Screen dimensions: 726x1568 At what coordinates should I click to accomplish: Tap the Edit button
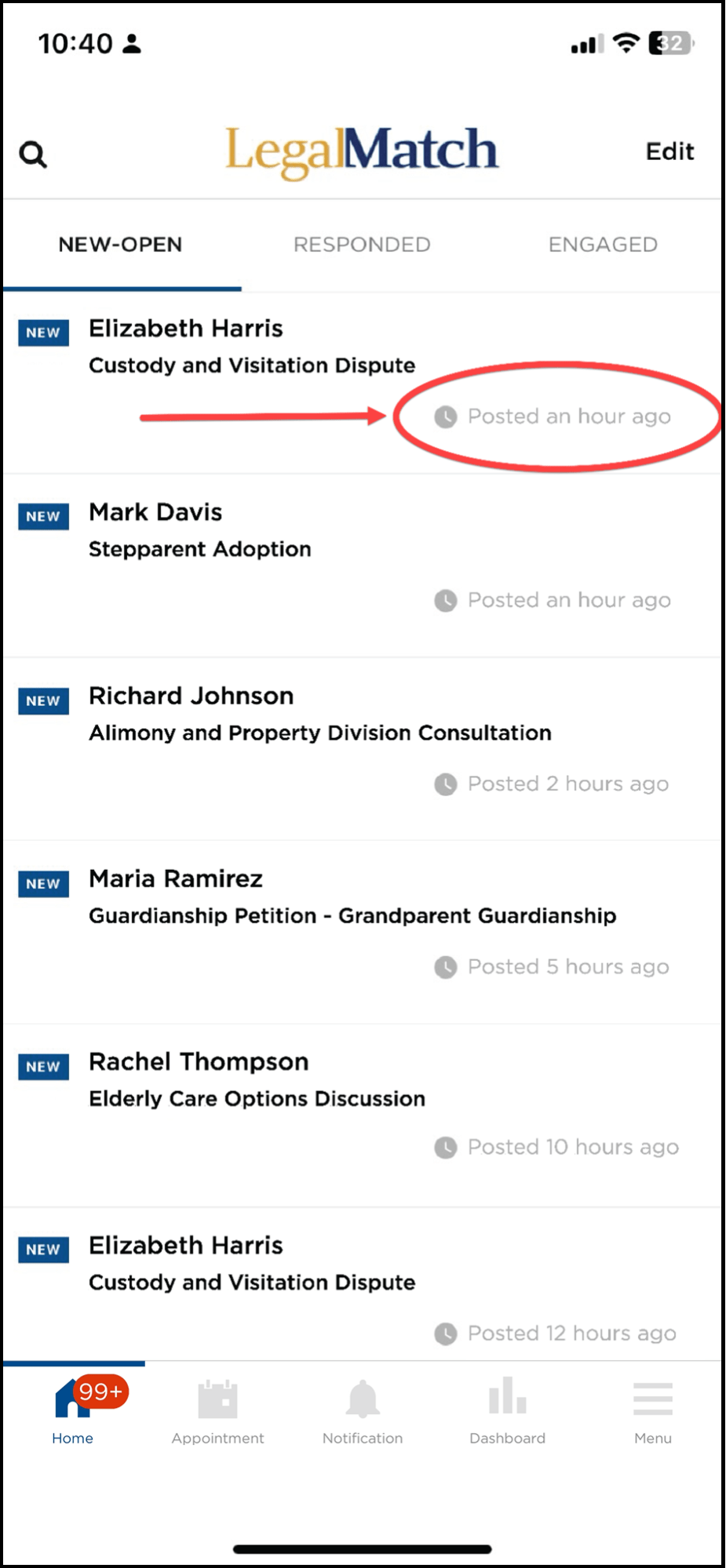click(x=669, y=151)
